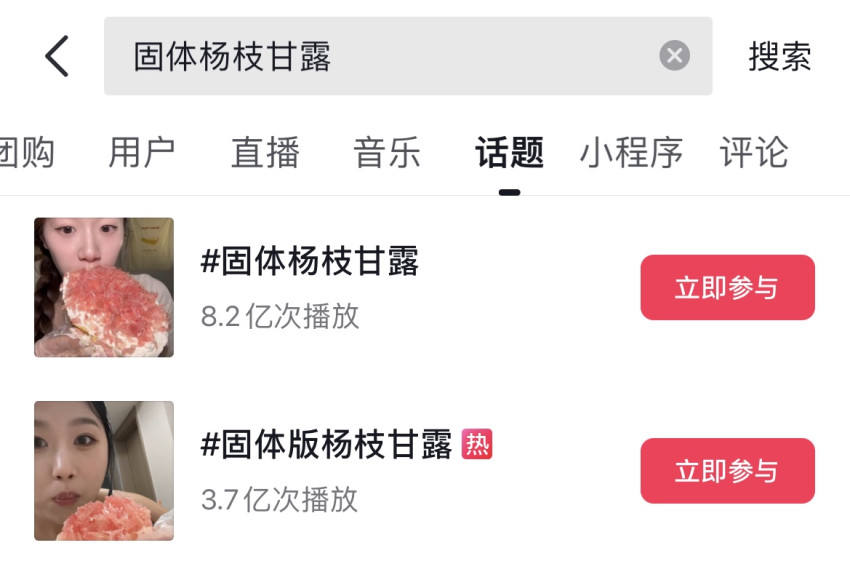Open the #固体杨枝甘露 topic
850x580 pixels.
[x=310, y=262]
